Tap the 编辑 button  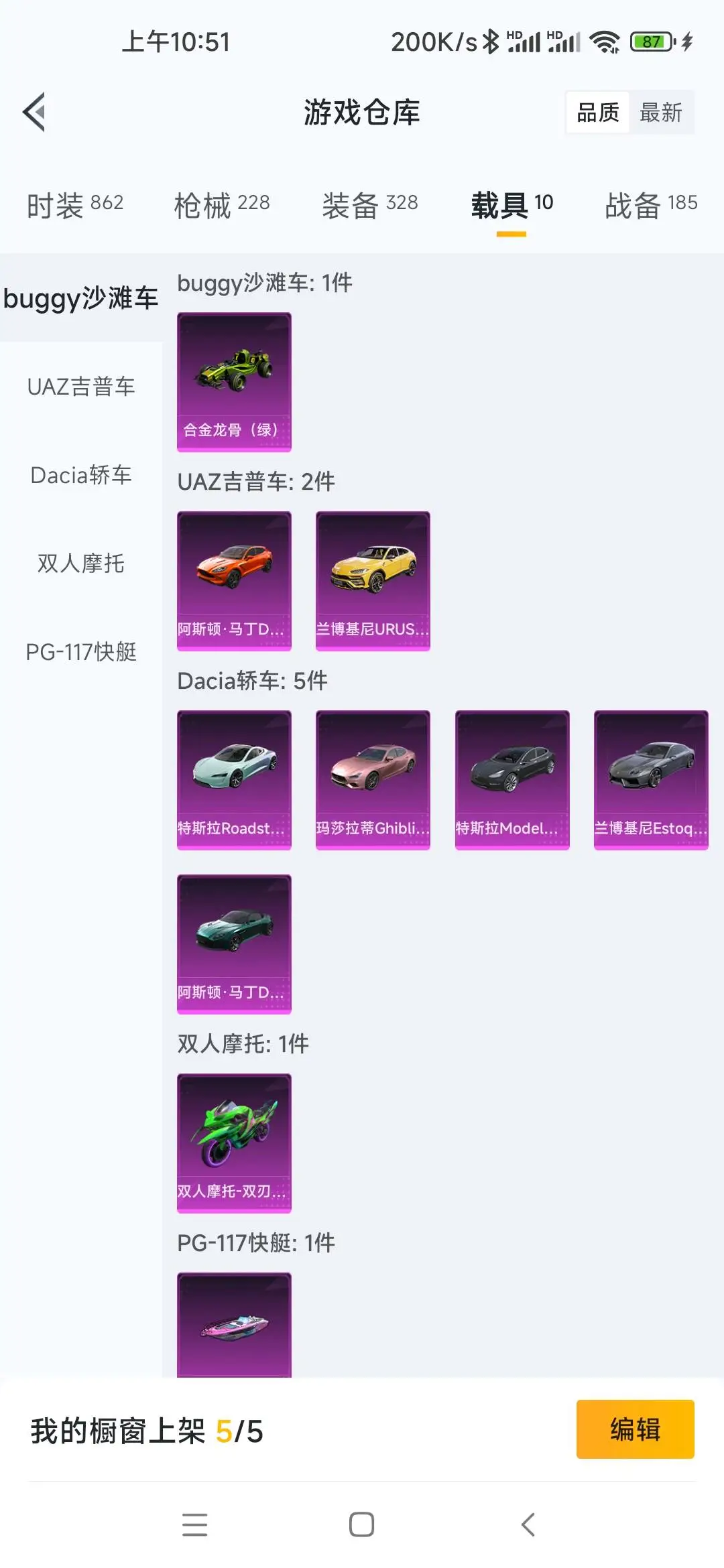[x=635, y=1429]
